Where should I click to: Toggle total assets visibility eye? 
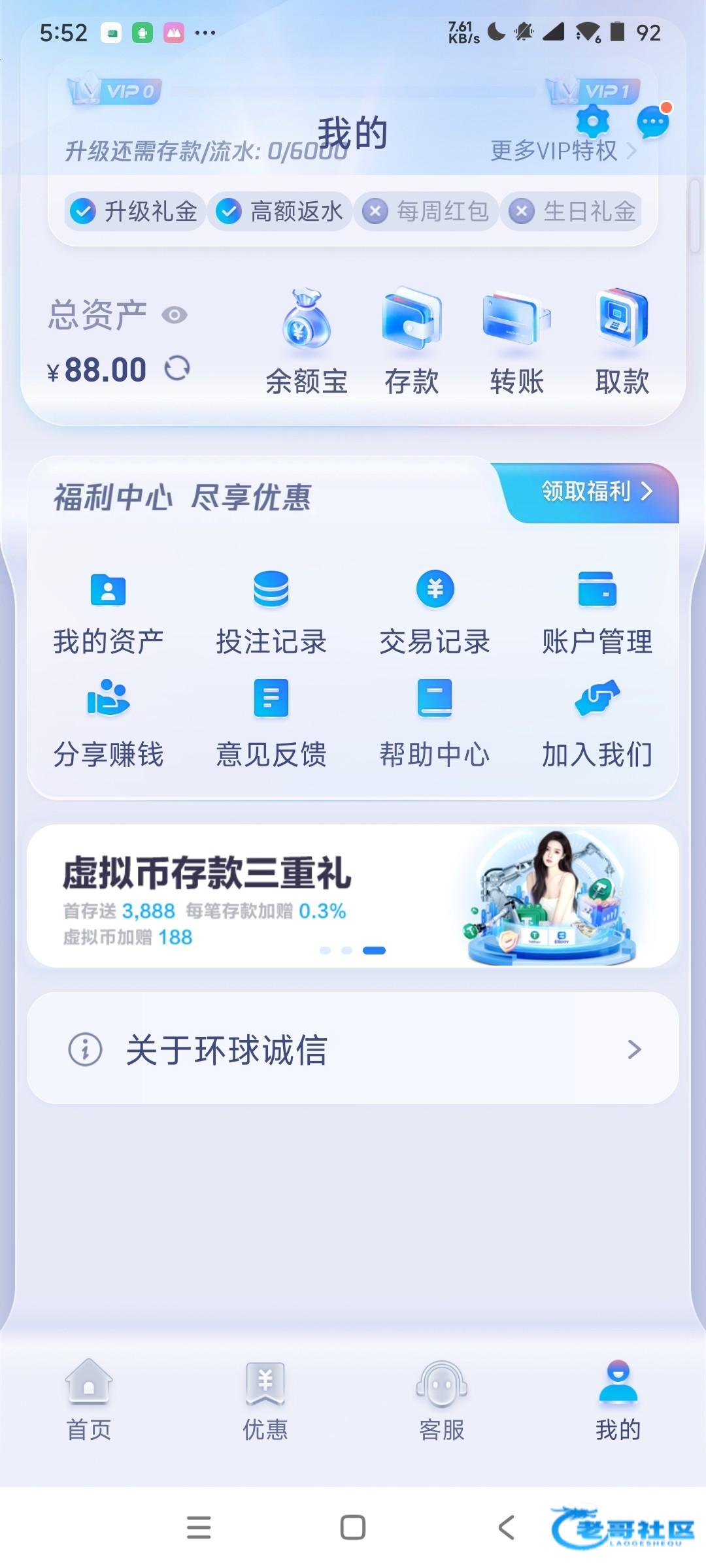point(175,316)
